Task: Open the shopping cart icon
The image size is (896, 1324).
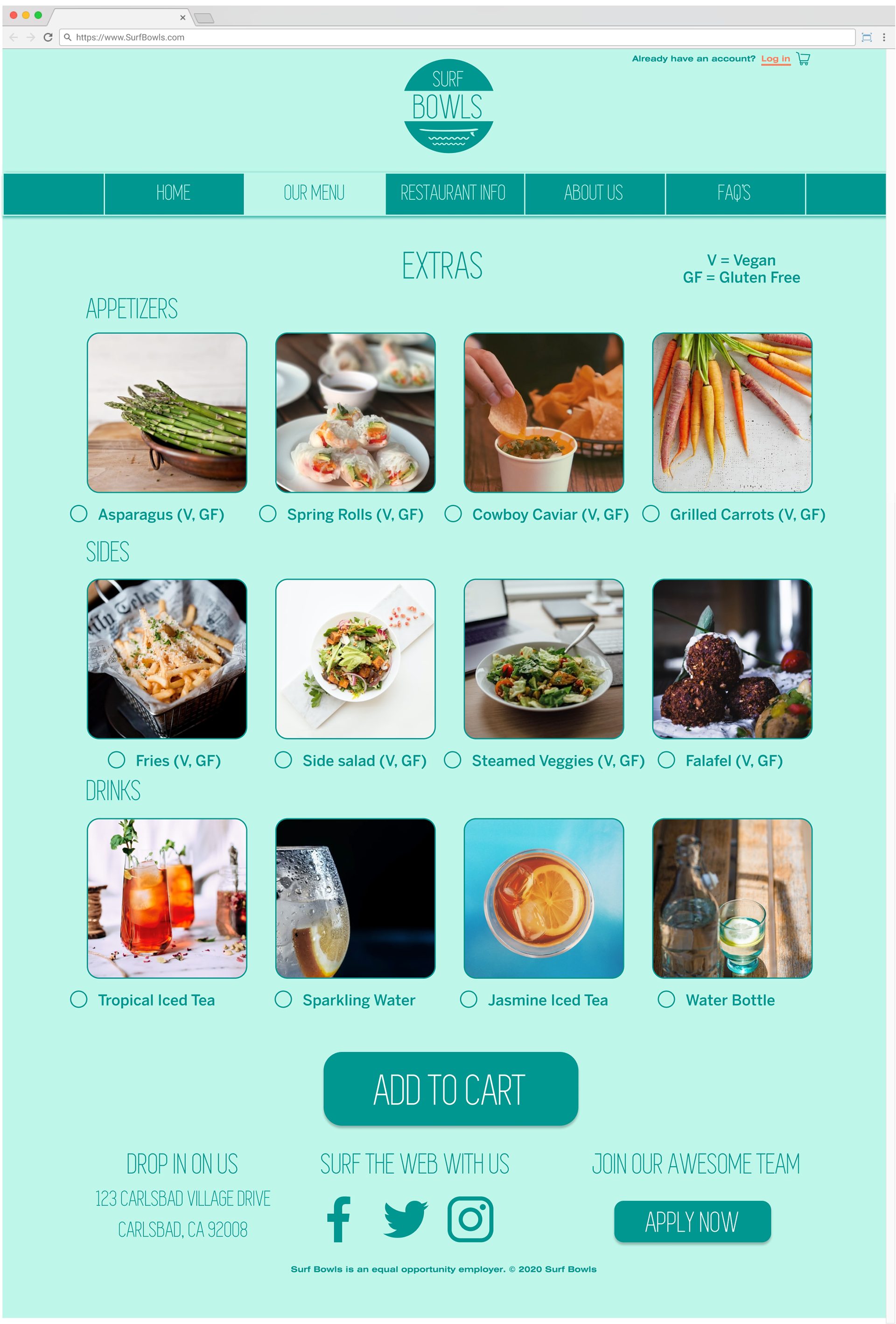Action: click(x=803, y=59)
